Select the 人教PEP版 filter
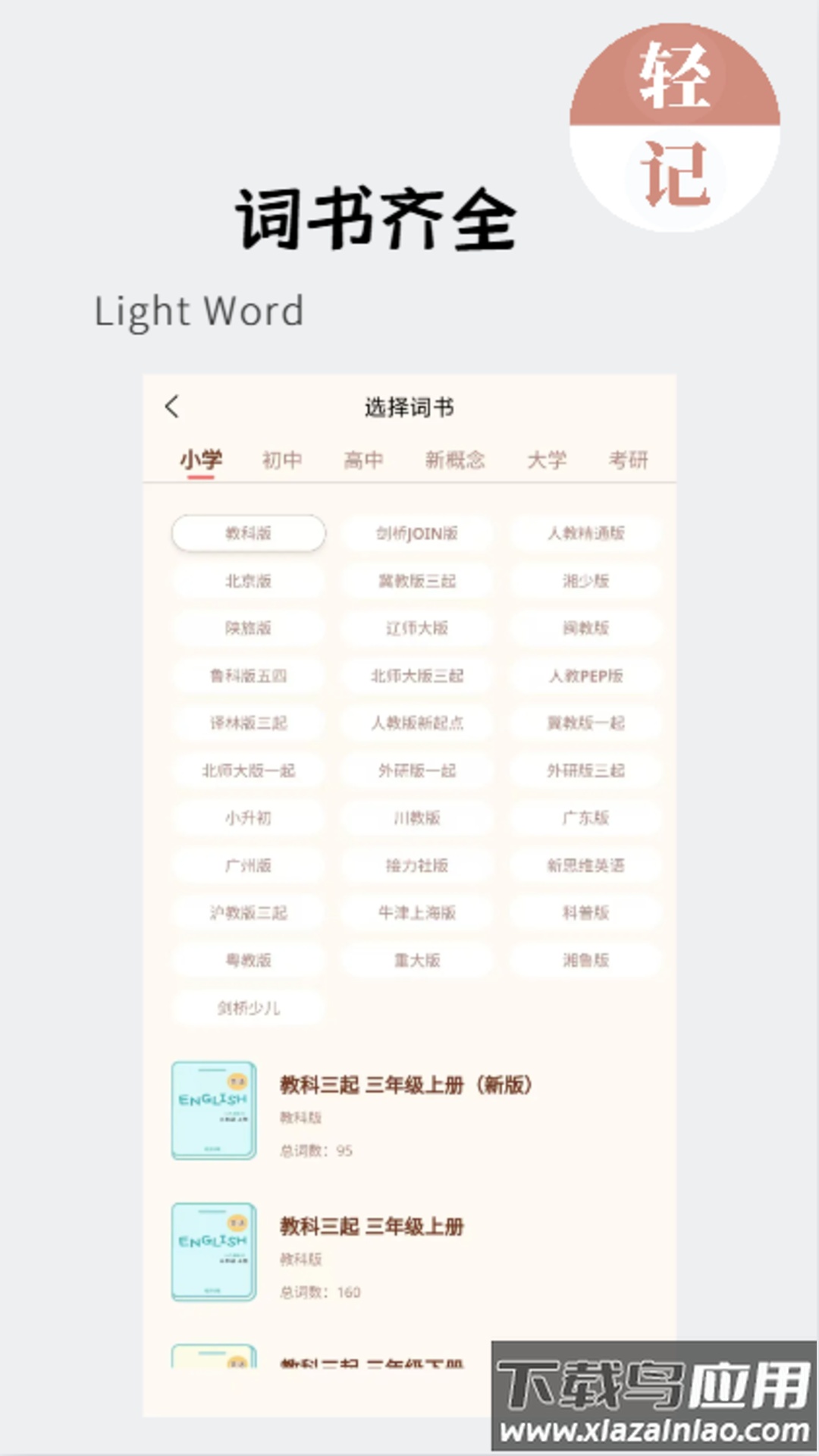The image size is (819, 1456). 587,677
